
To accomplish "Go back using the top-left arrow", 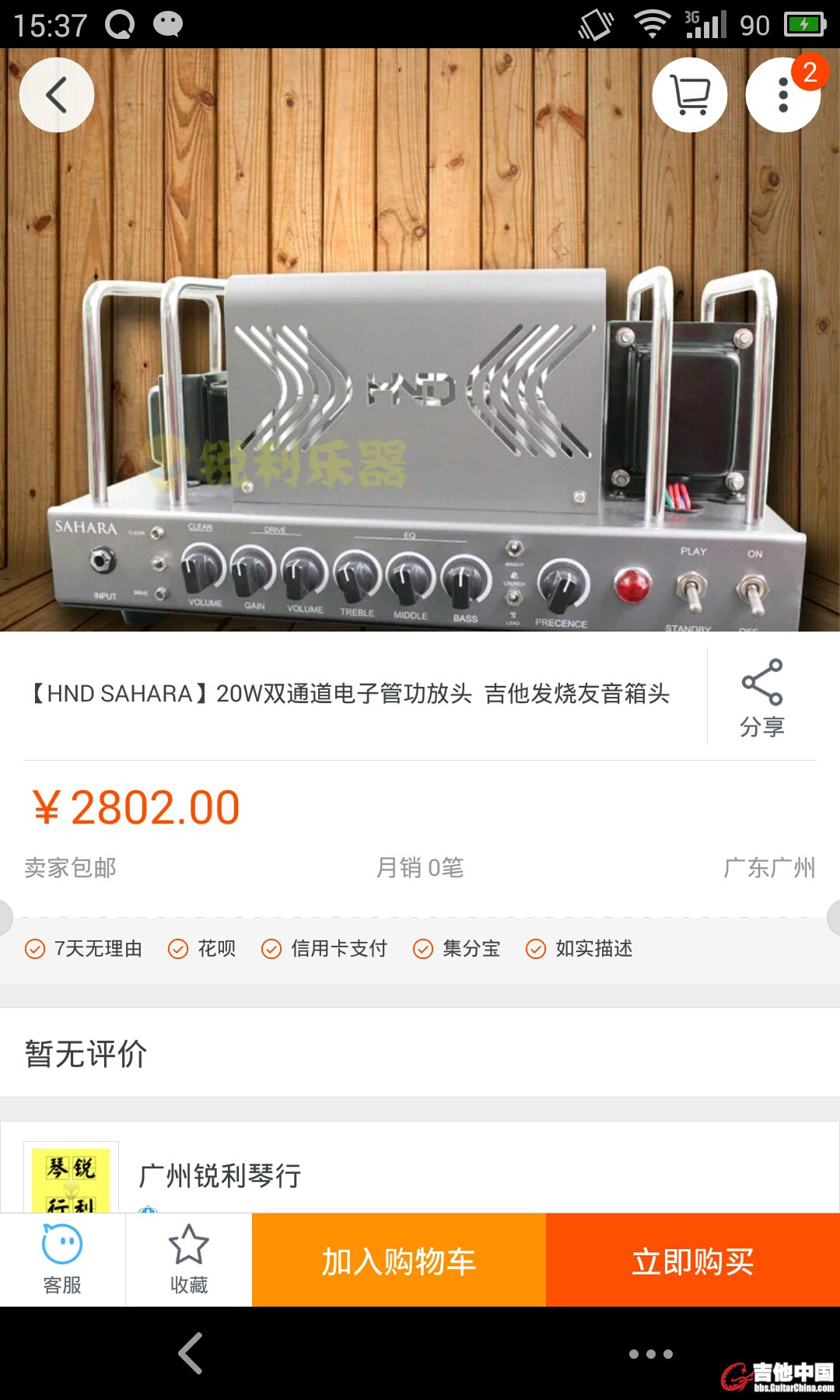I will 57,95.
